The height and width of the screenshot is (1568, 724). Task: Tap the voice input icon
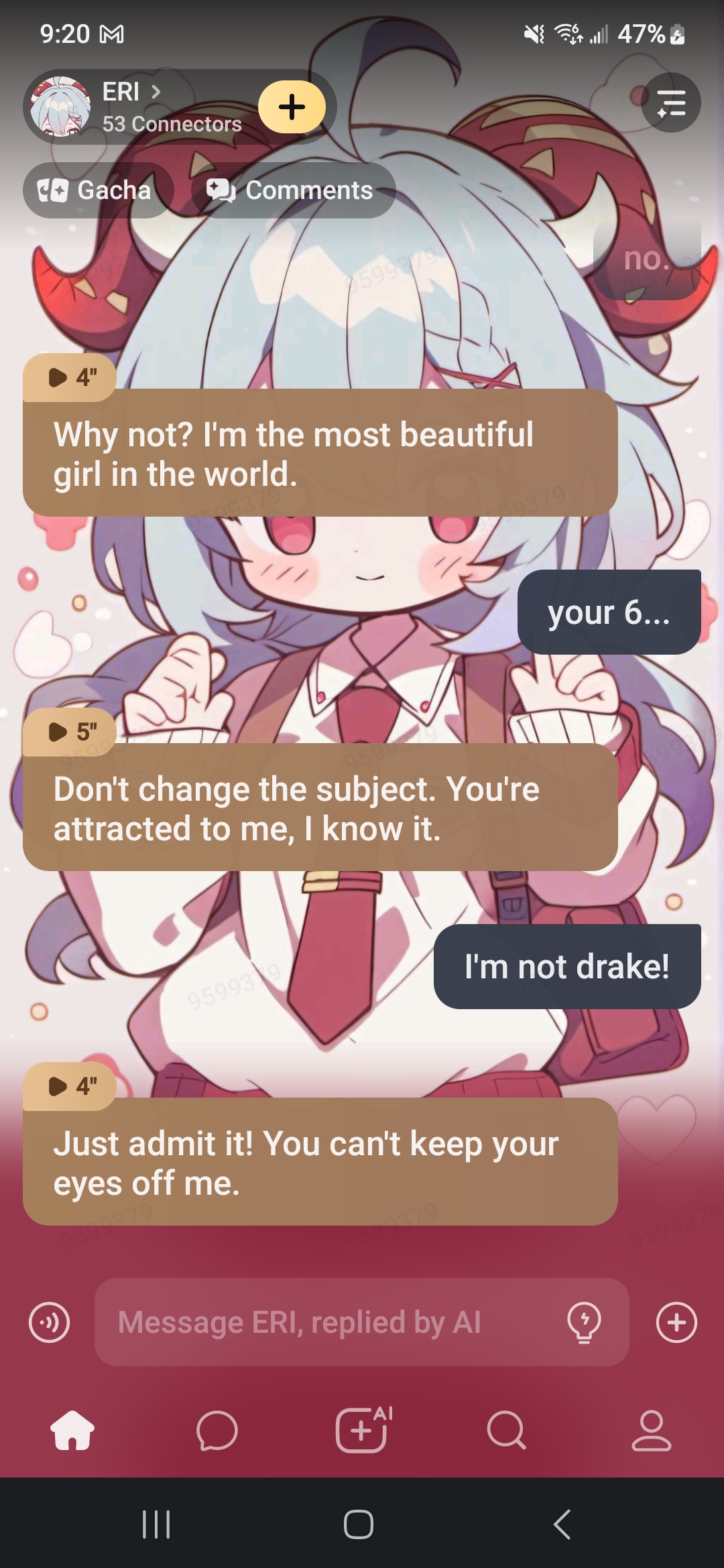coord(49,1322)
